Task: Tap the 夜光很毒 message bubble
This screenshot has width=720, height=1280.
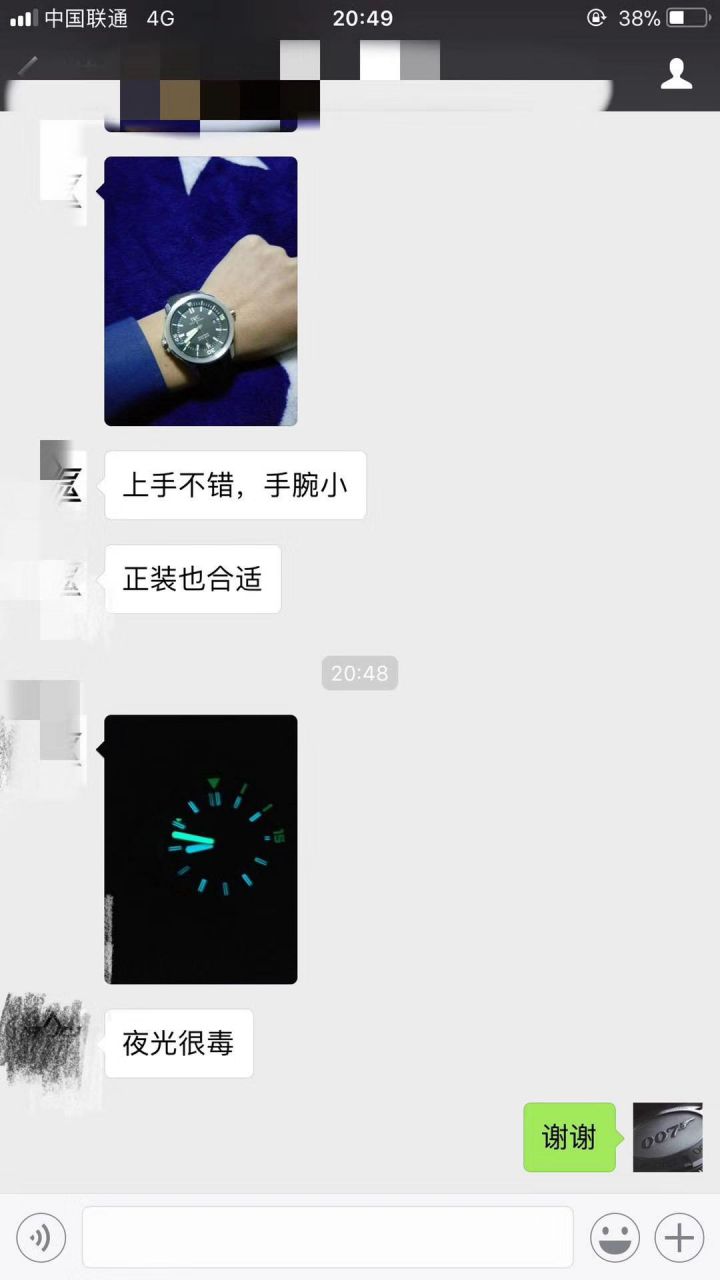Action: tap(178, 1043)
